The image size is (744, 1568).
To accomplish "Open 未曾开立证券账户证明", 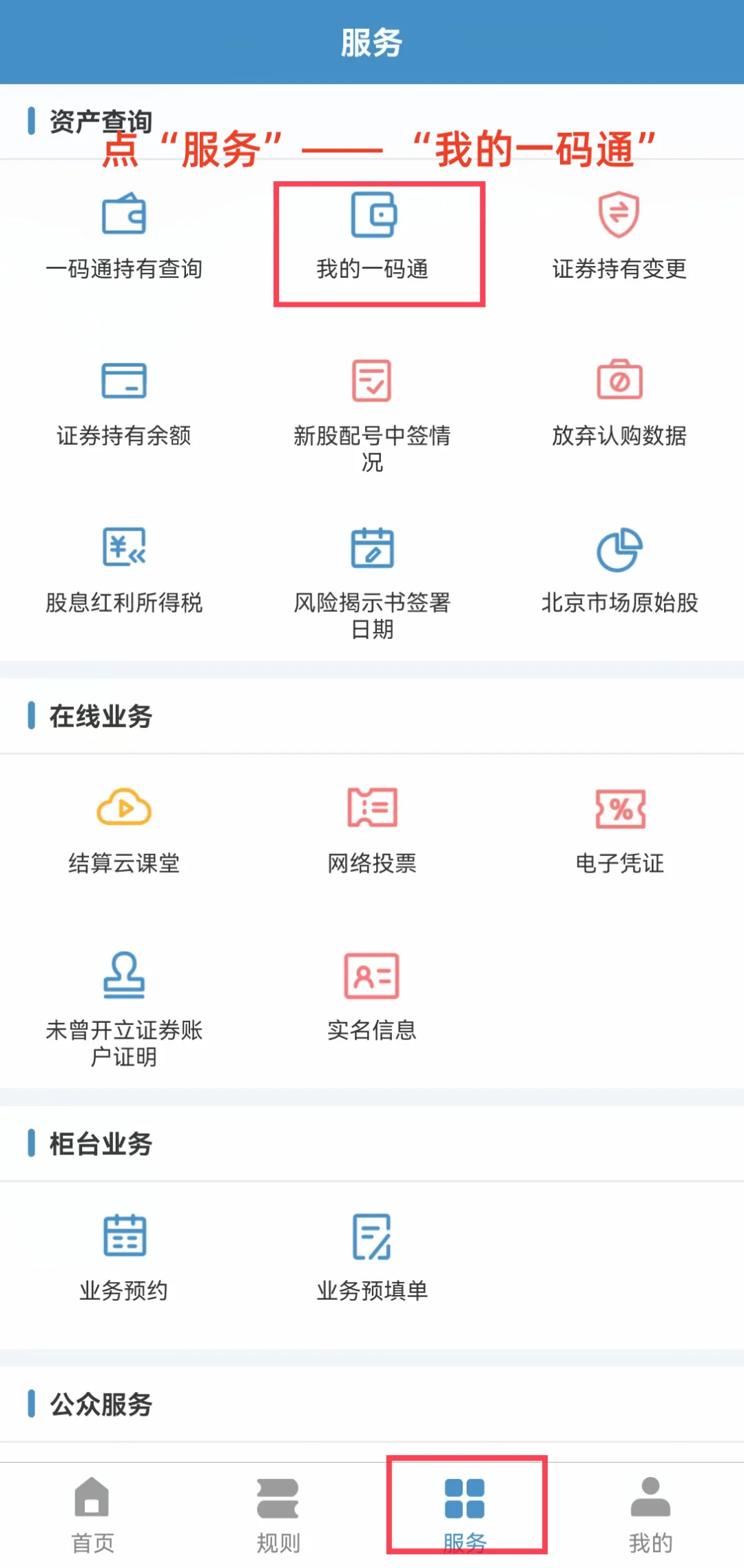I will (x=124, y=1006).
